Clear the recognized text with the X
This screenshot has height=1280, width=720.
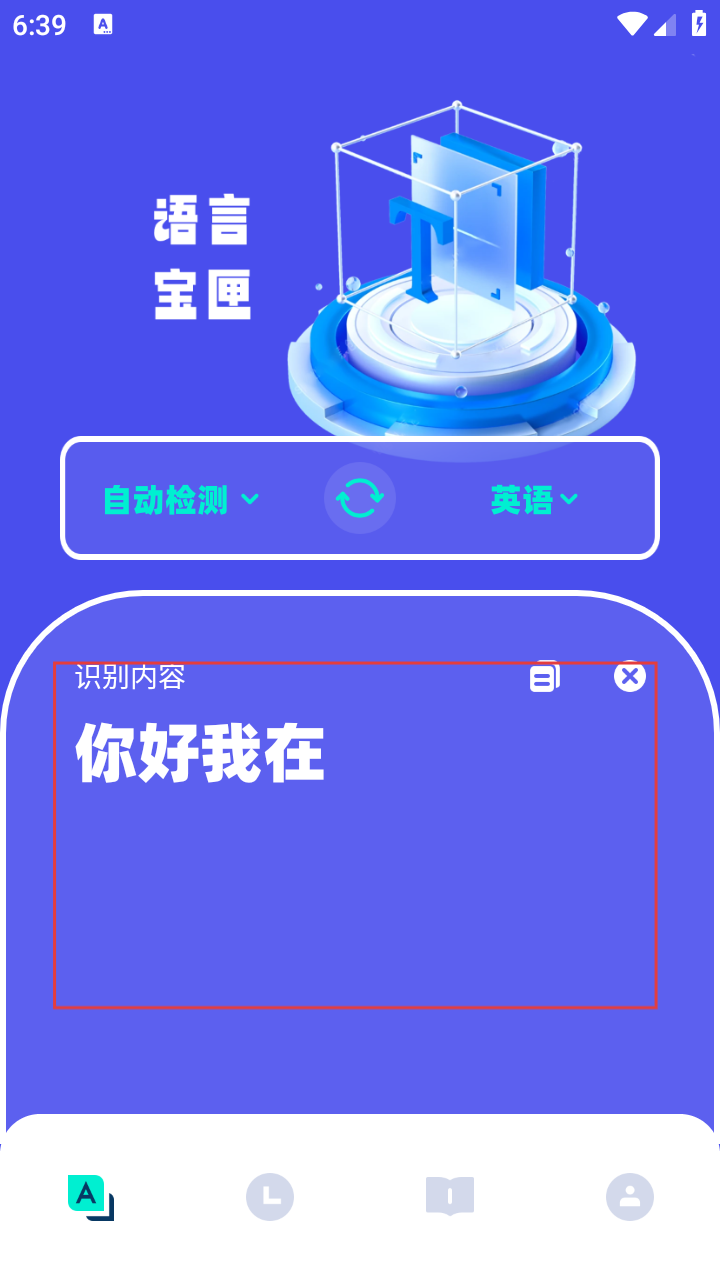(630, 677)
